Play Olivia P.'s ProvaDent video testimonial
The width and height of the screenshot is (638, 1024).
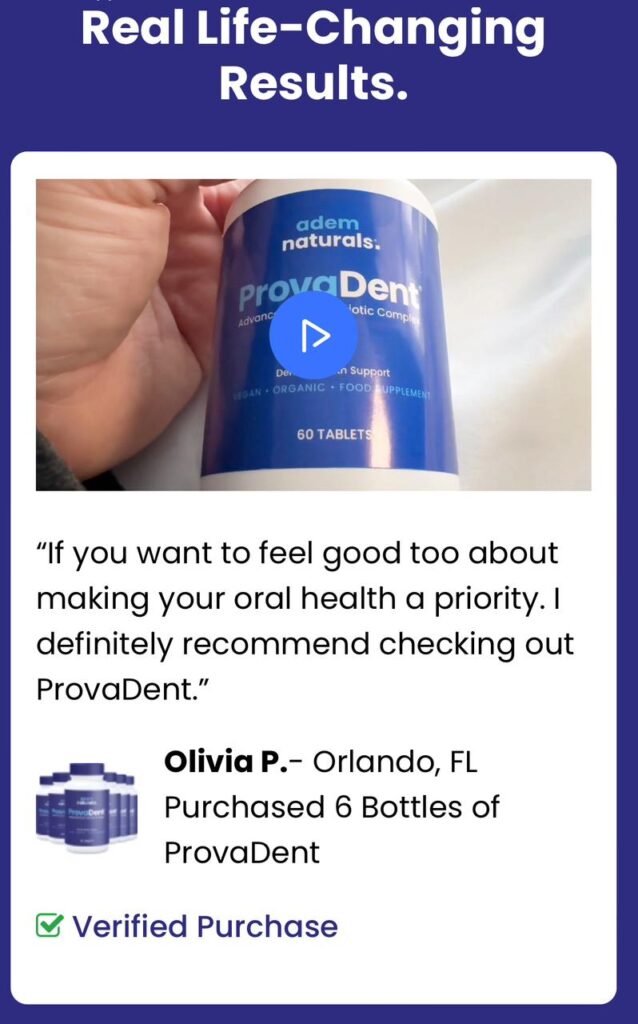[x=313, y=336]
